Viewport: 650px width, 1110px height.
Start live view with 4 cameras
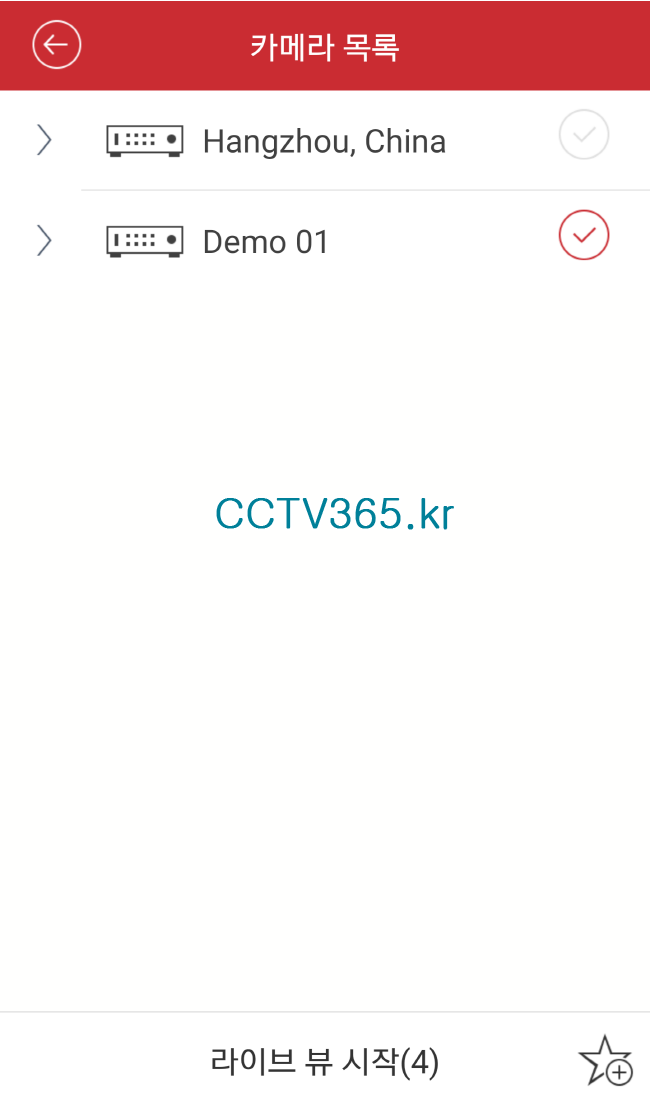(x=324, y=1061)
